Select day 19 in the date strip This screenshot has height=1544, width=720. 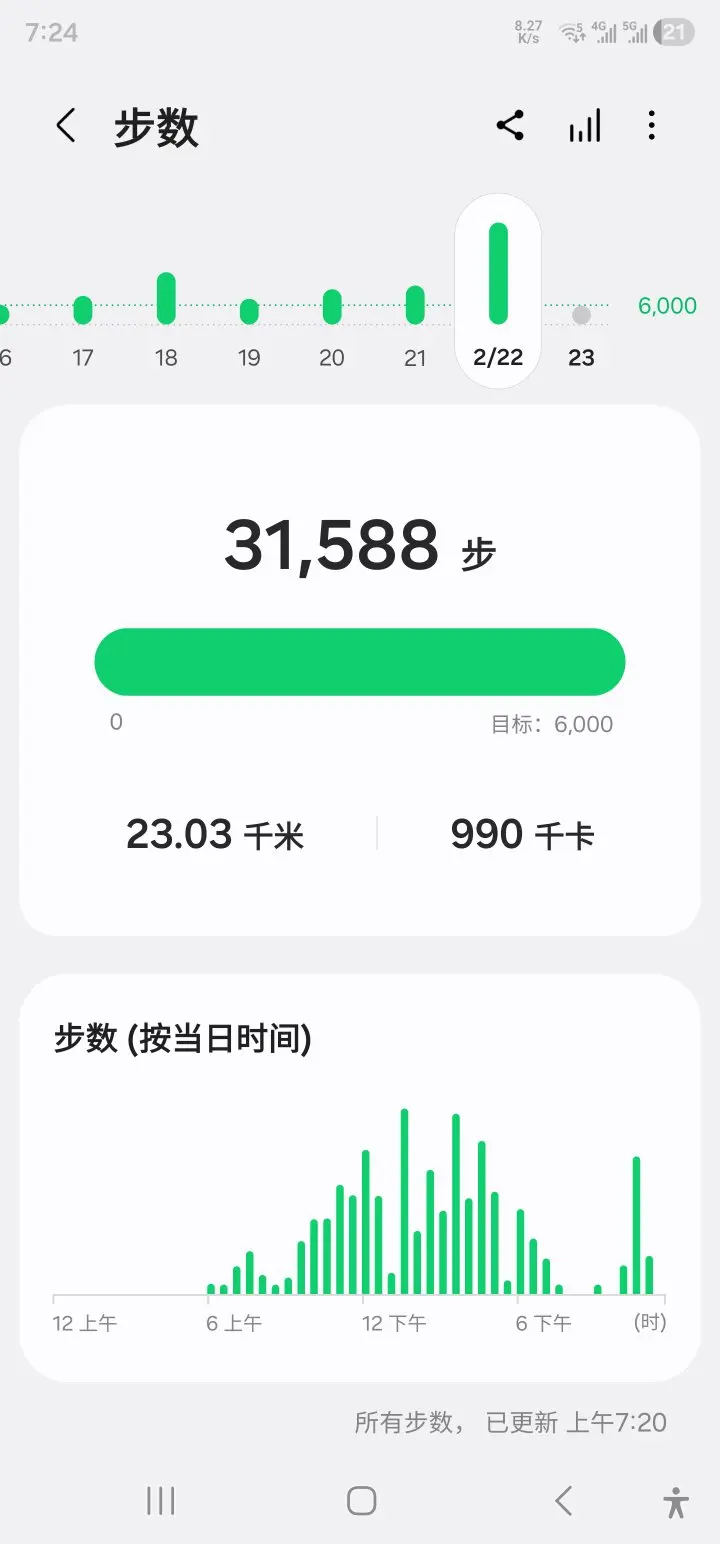pyautogui.click(x=249, y=325)
